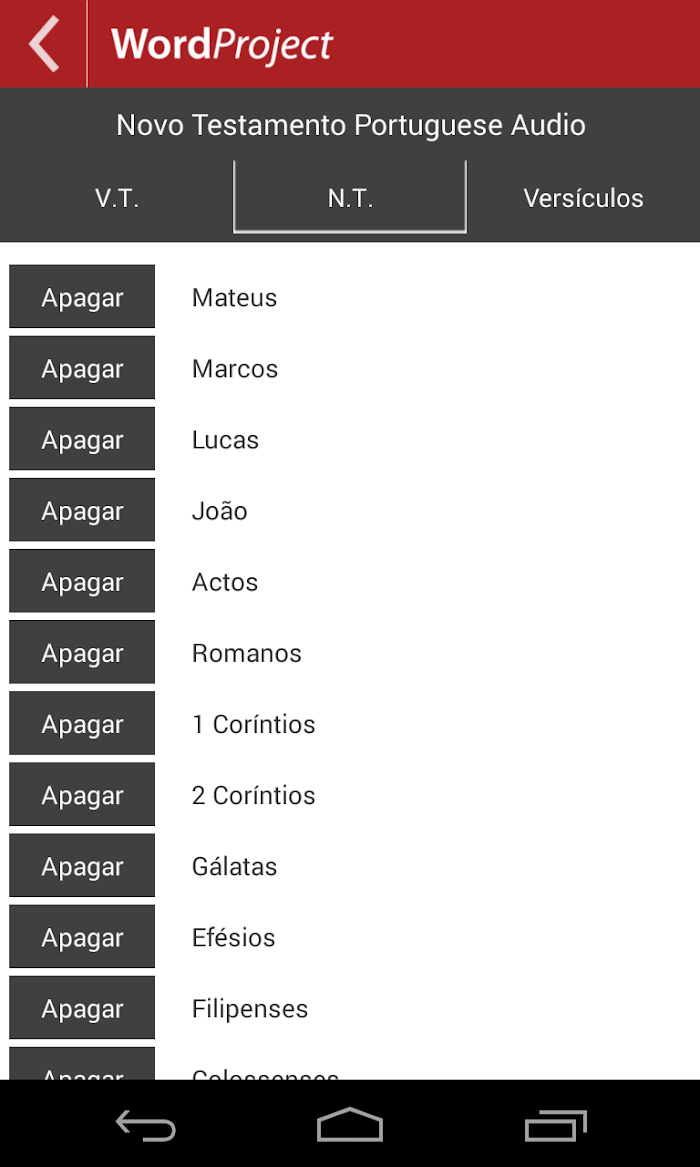Delete the Marcos audio with Apagar

tap(82, 368)
